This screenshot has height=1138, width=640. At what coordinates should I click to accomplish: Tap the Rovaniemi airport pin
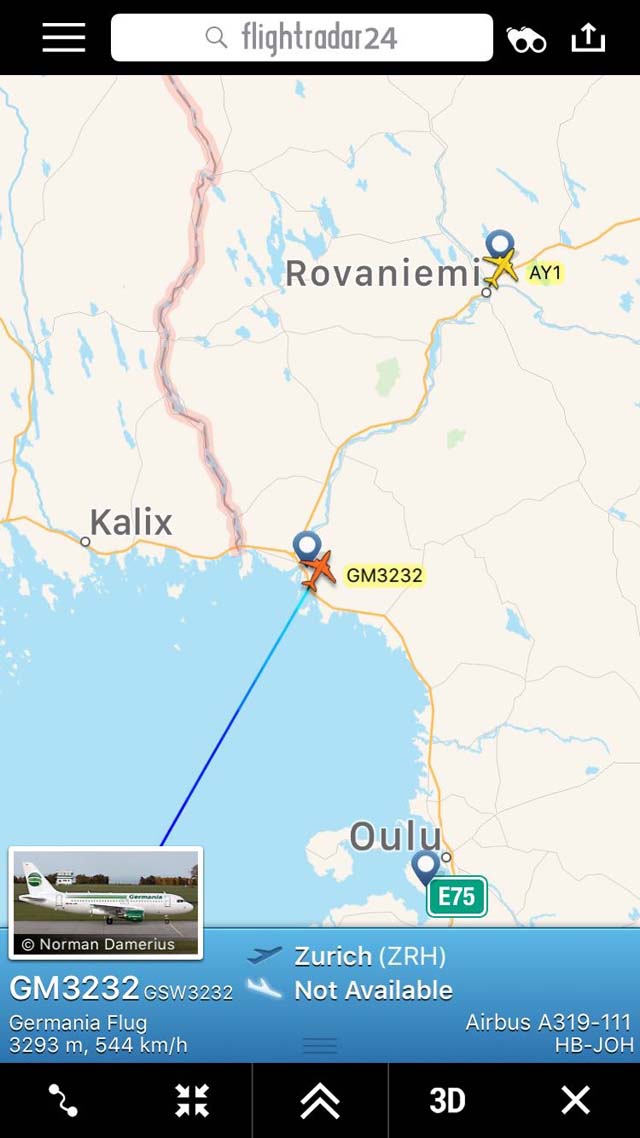(500, 245)
